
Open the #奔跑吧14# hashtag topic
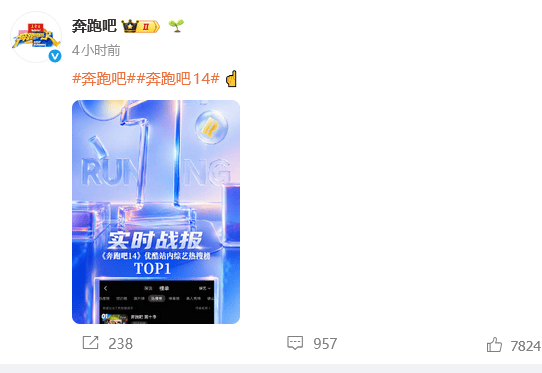178,79
